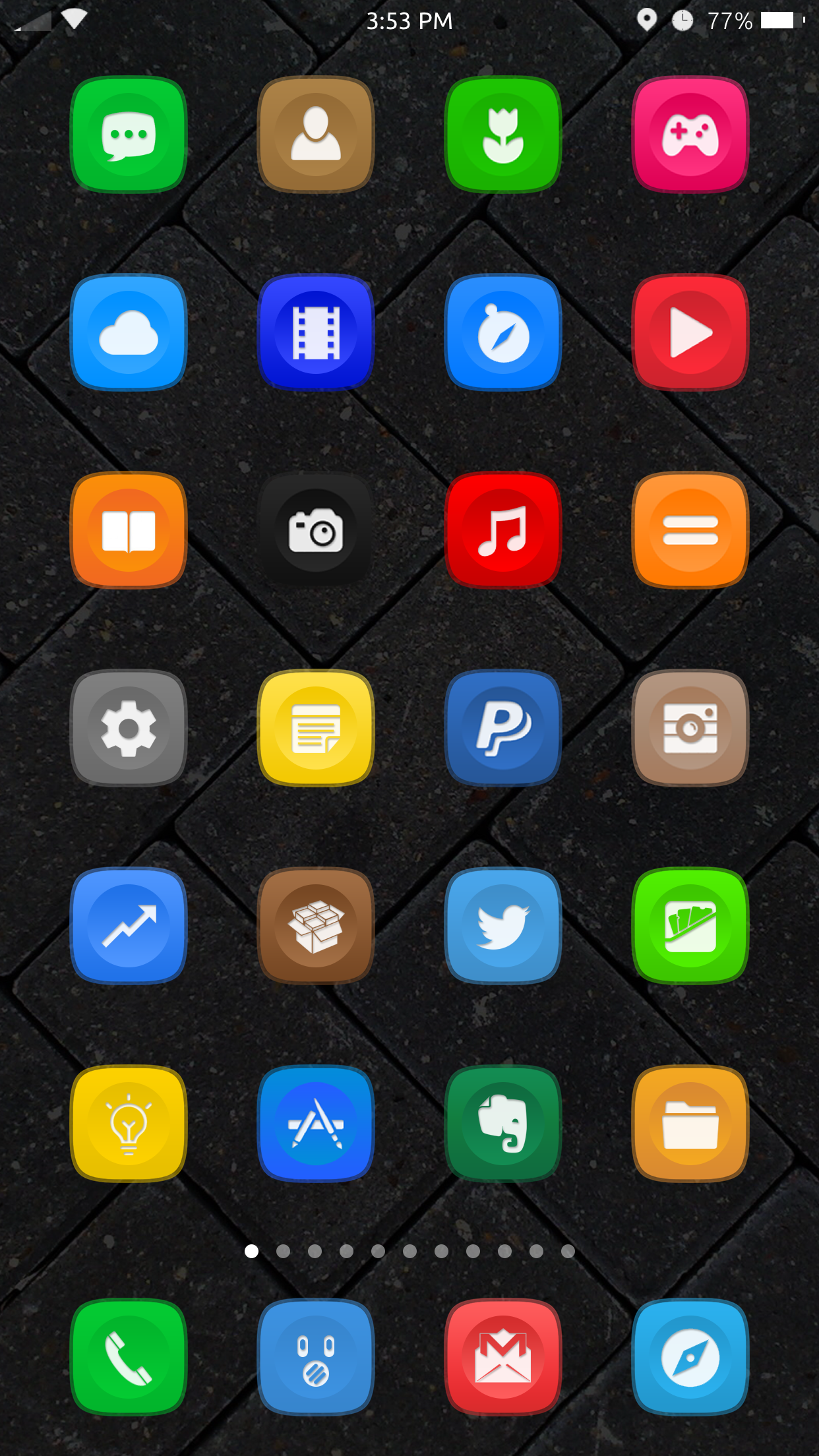Open the green Phone app in dock
Screen dimensions: 819x1456
click(129, 1357)
